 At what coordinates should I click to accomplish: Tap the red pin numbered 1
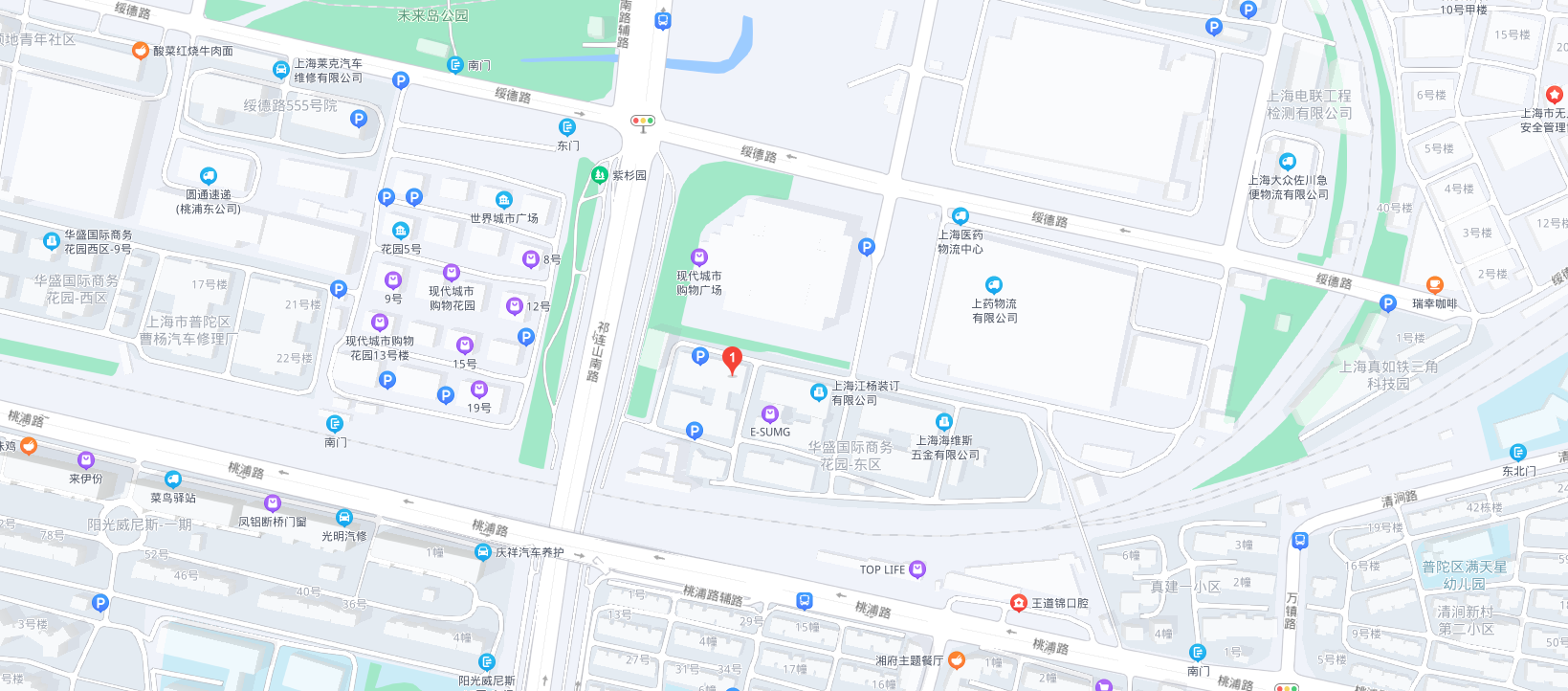tap(732, 359)
